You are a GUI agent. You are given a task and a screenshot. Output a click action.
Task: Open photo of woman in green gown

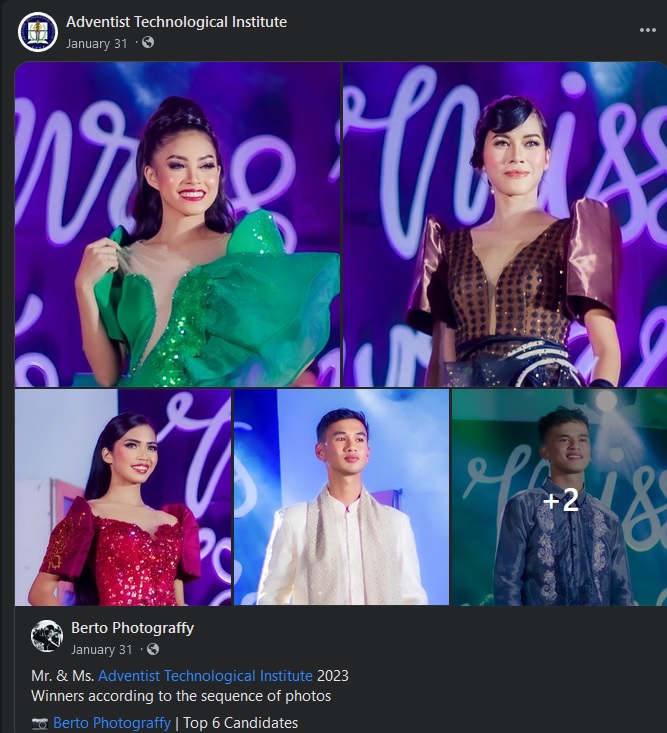(177, 224)
